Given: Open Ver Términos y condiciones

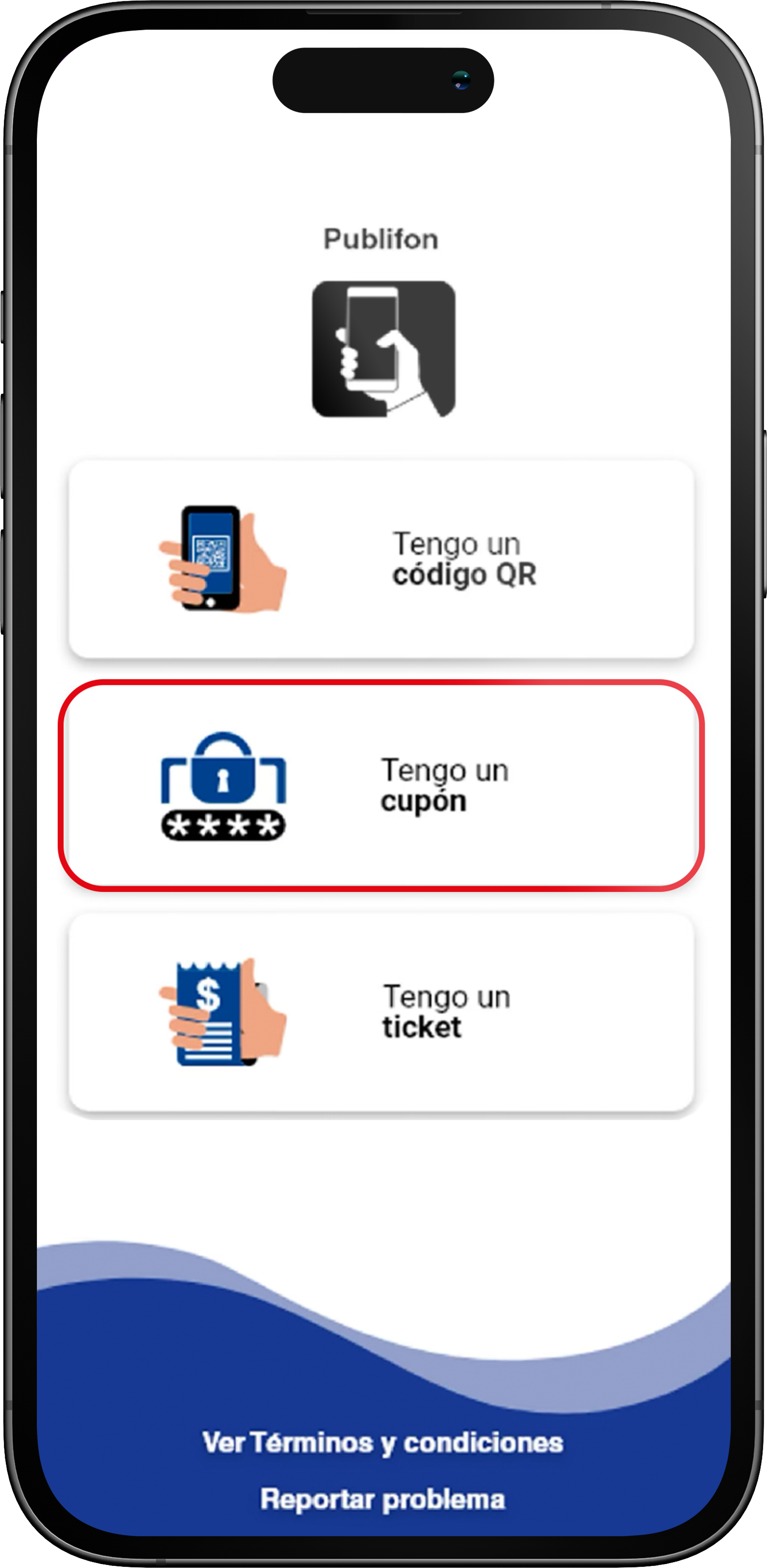Looking at the screenshot, I should (x=382, y=1443).
